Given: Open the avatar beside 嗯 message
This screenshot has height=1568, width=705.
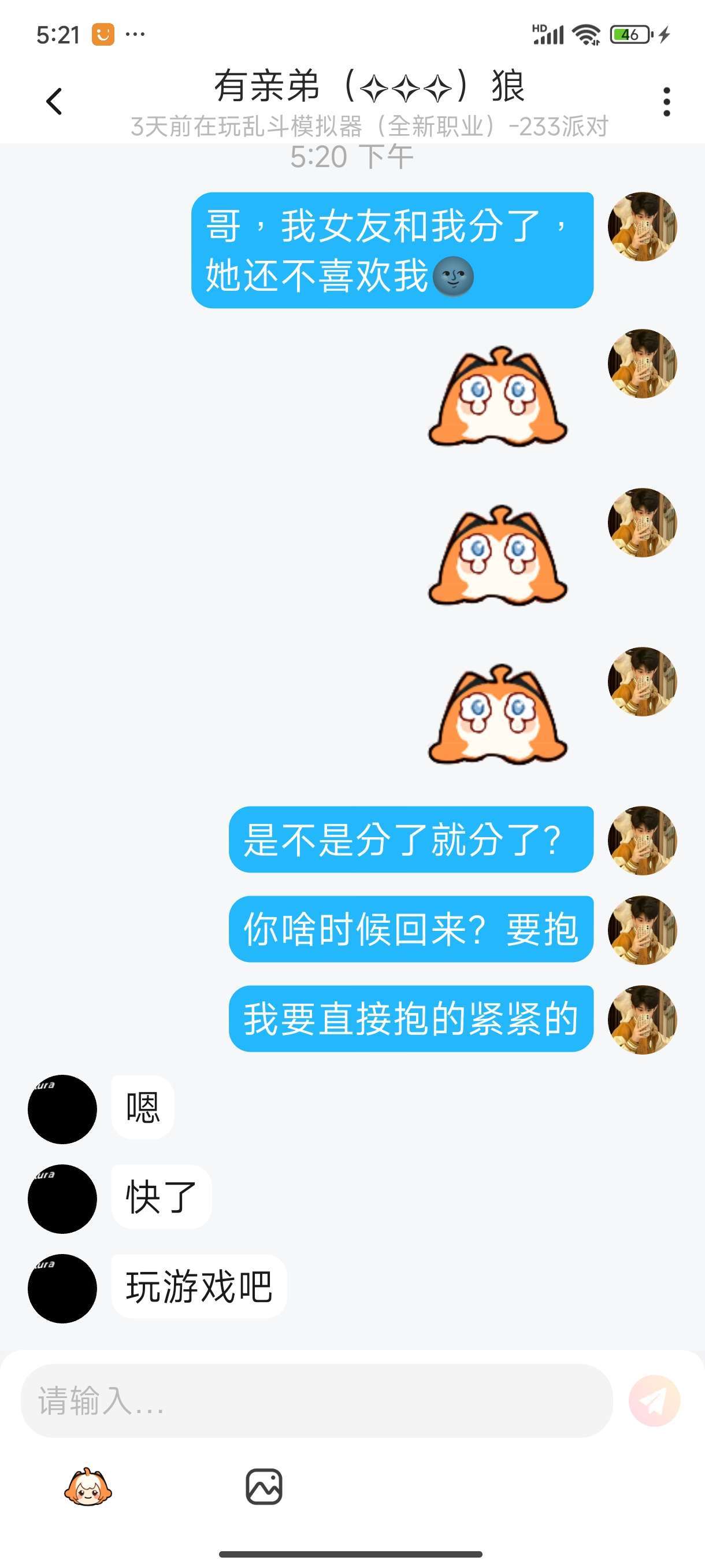Looking at the screenshot, I should 62,1109.
